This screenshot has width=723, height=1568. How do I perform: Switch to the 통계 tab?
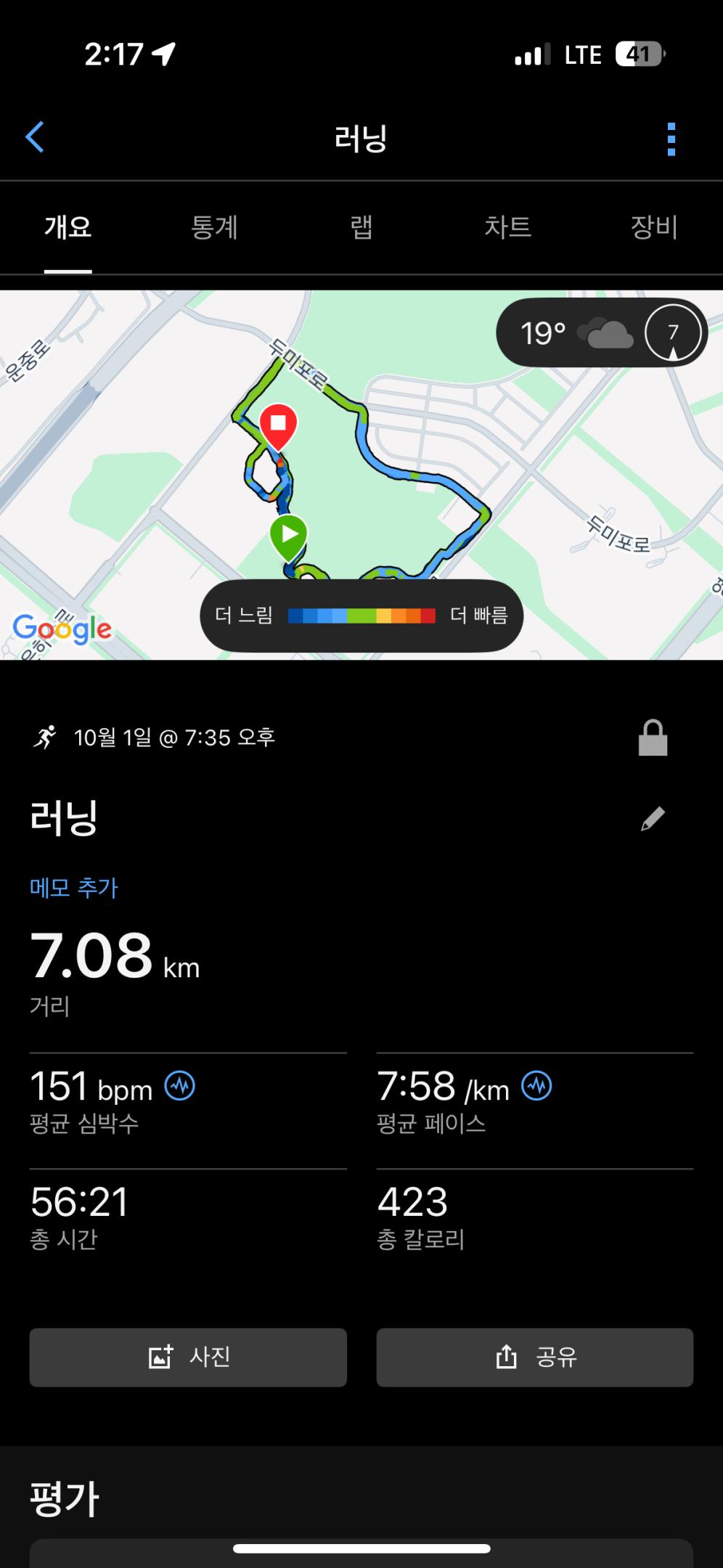point(214,227)
